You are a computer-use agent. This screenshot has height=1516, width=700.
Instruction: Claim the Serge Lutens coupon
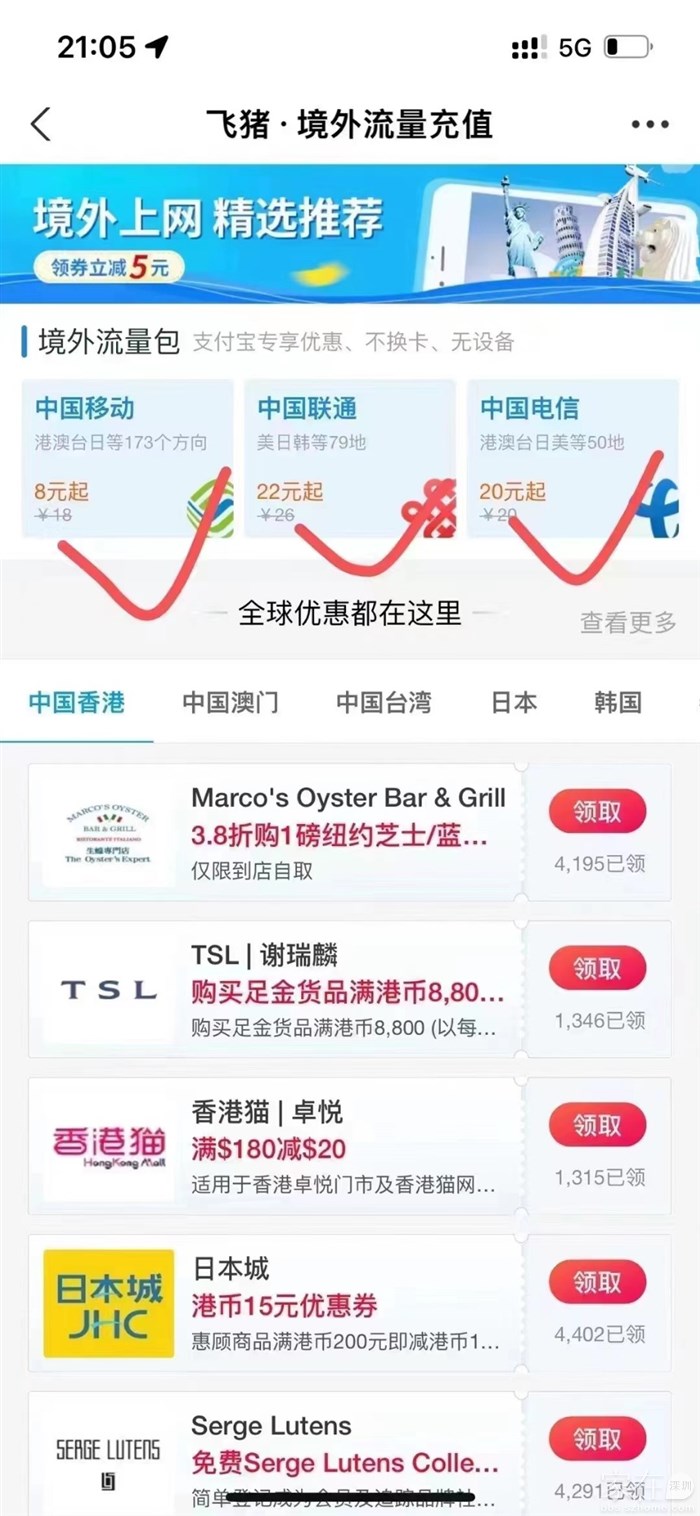(597, 1440)
